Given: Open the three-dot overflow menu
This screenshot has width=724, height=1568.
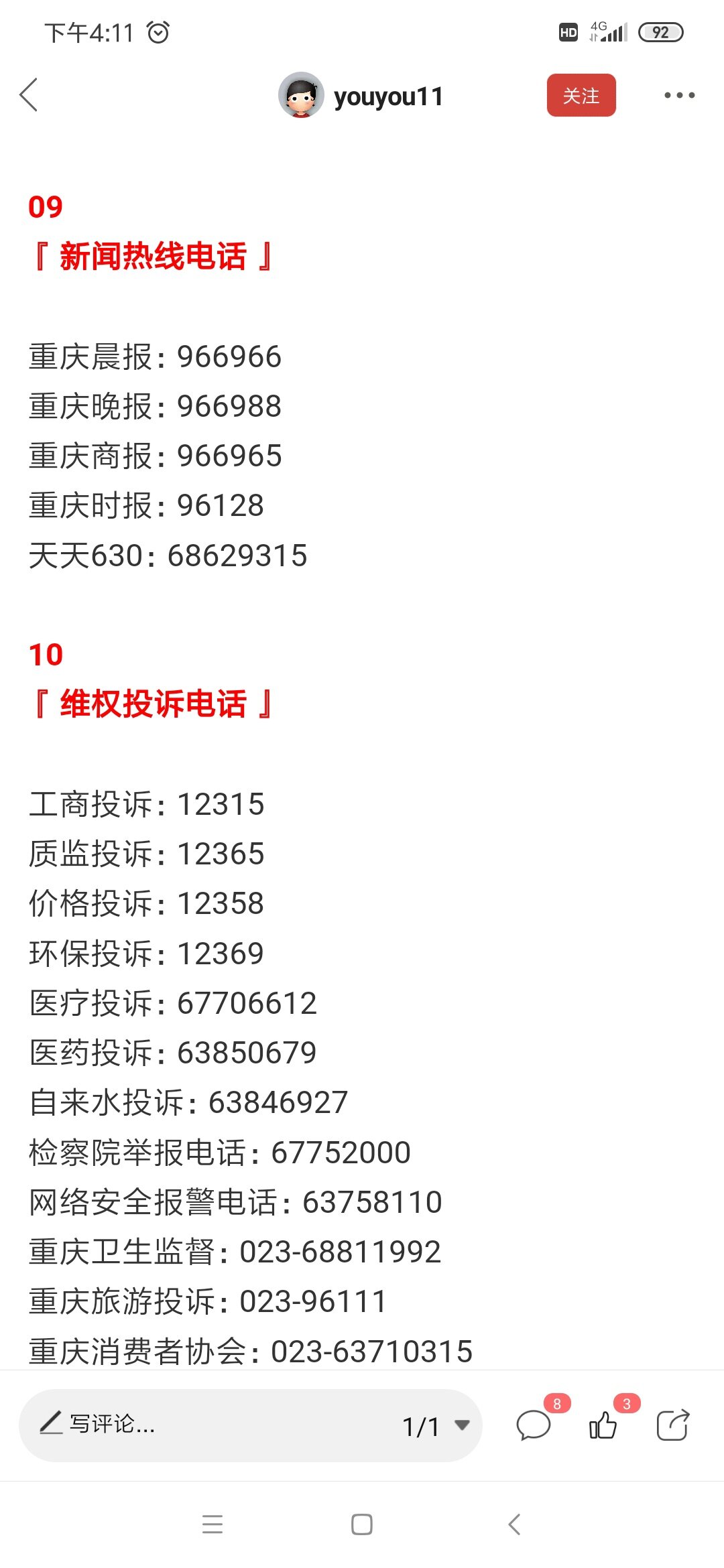Looking at the screenshot, I should click(679, 95).
